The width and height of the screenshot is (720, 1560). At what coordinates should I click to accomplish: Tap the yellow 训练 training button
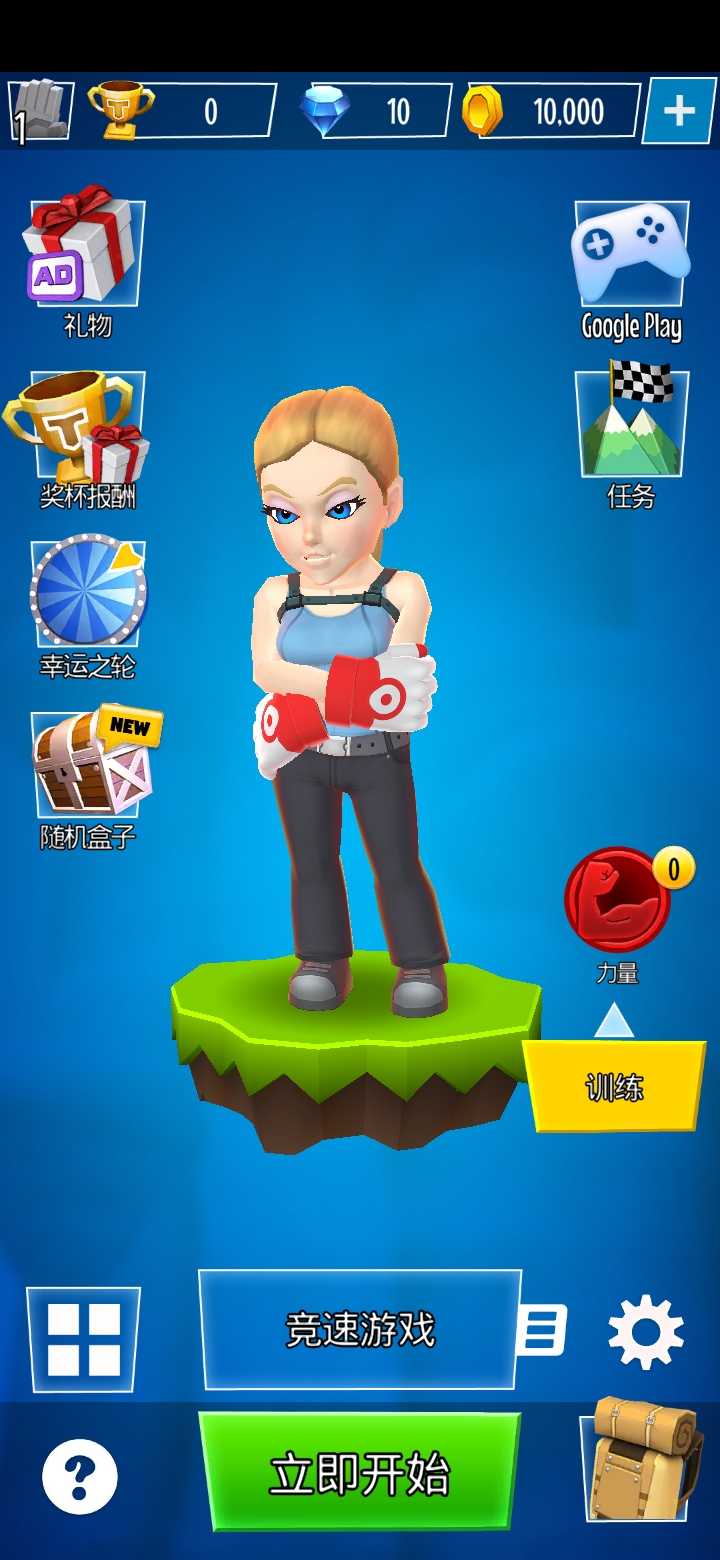(614, 1087)
